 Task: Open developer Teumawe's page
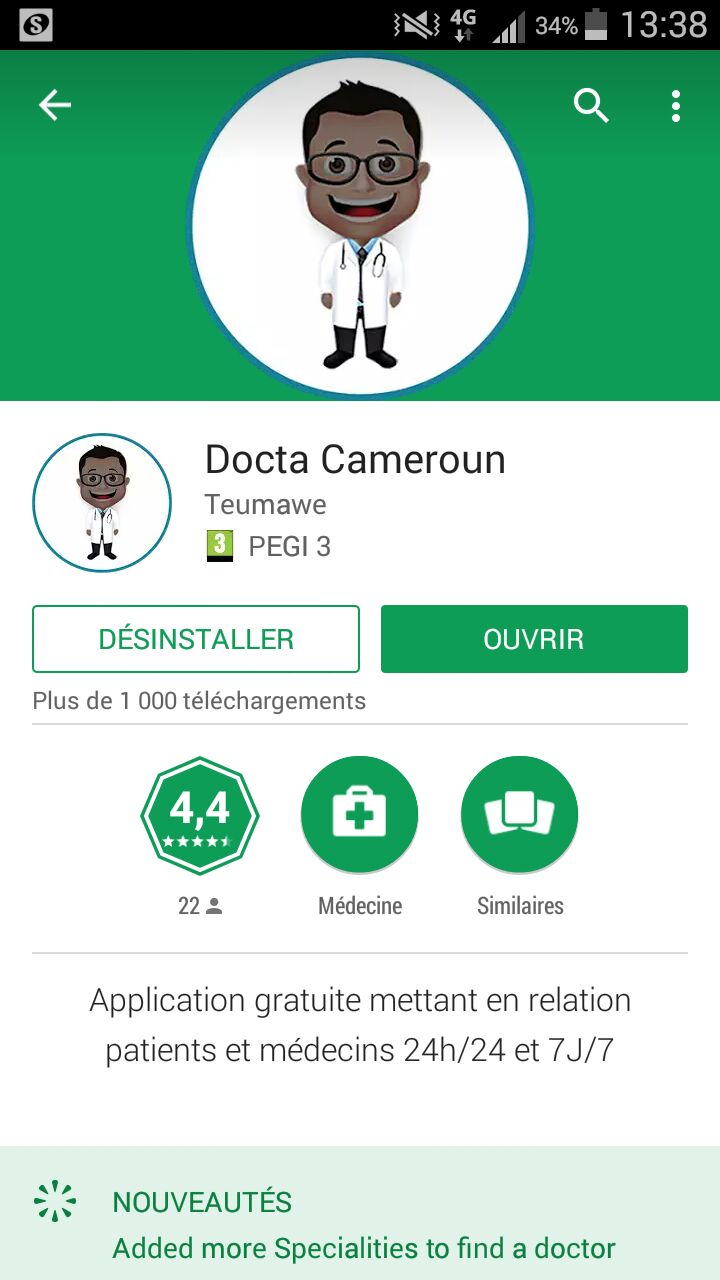265,504
